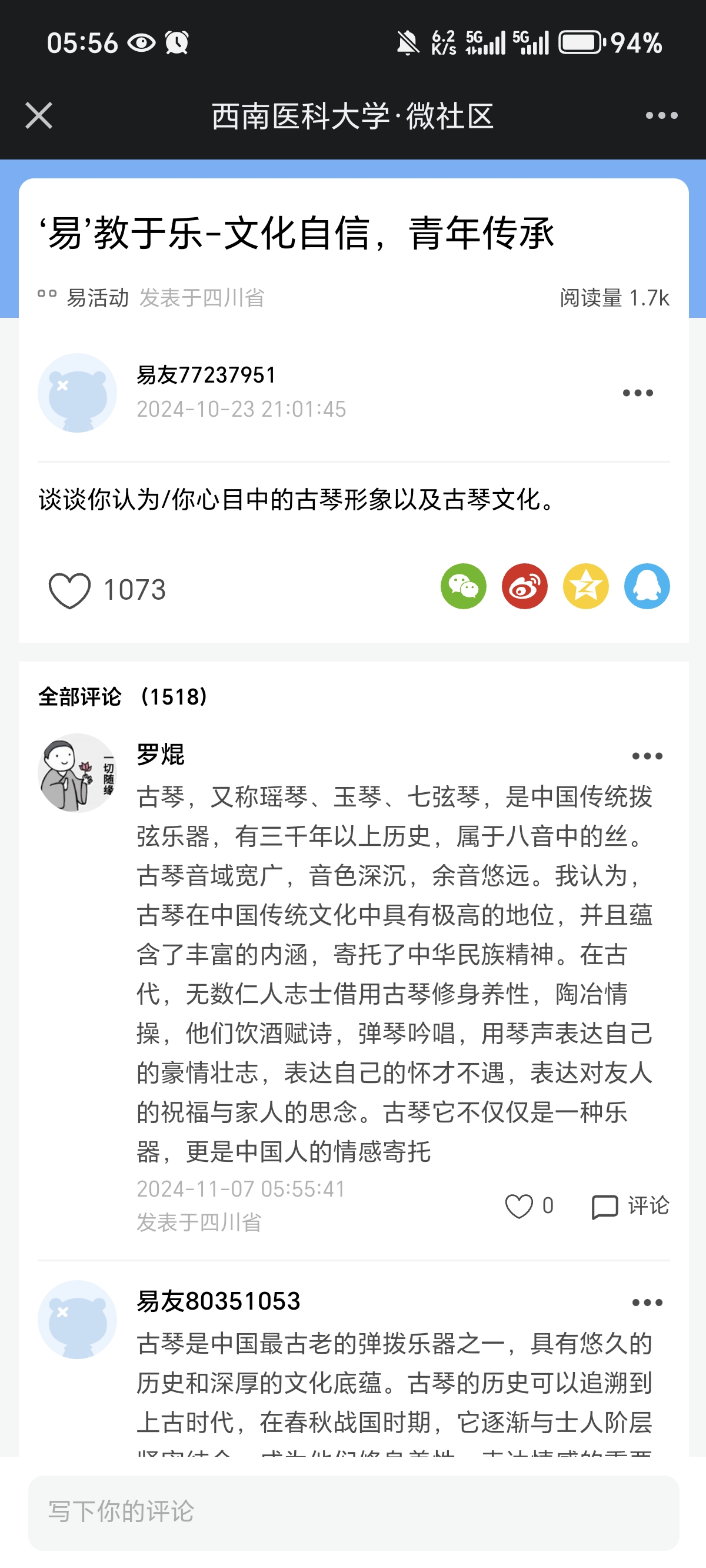Open the 易活动 topic link
This screenshot has height=1568, width=706.
96,298
